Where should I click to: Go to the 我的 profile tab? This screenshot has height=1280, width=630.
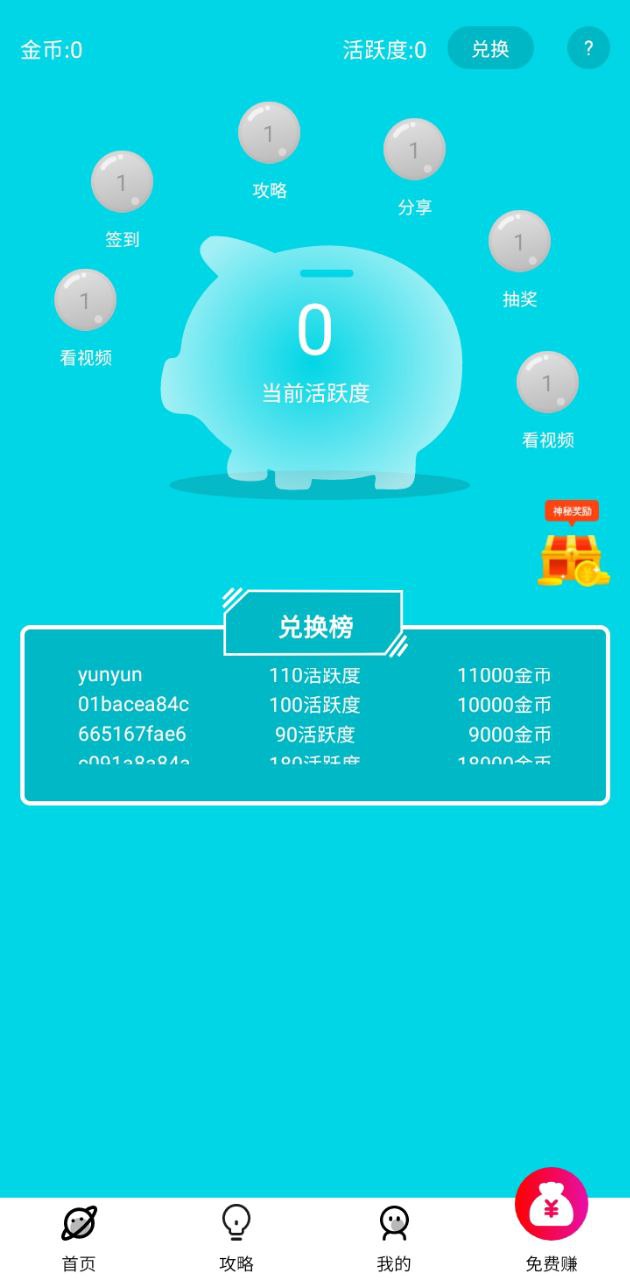(394, 1238)
